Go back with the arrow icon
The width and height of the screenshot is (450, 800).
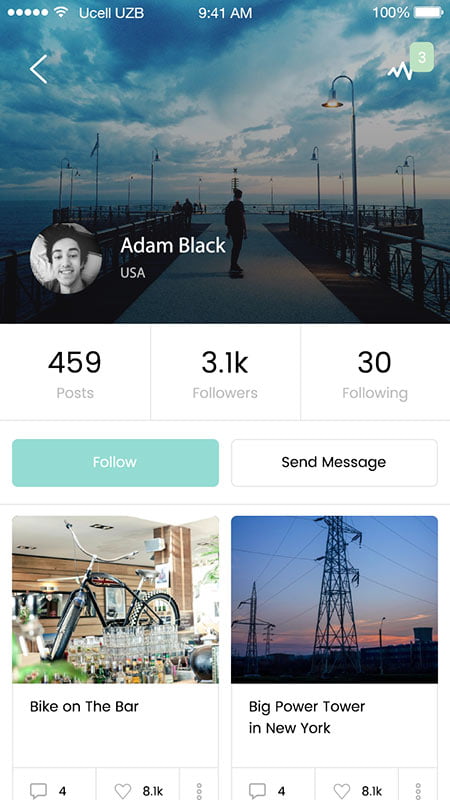click(x=39, y=69)
